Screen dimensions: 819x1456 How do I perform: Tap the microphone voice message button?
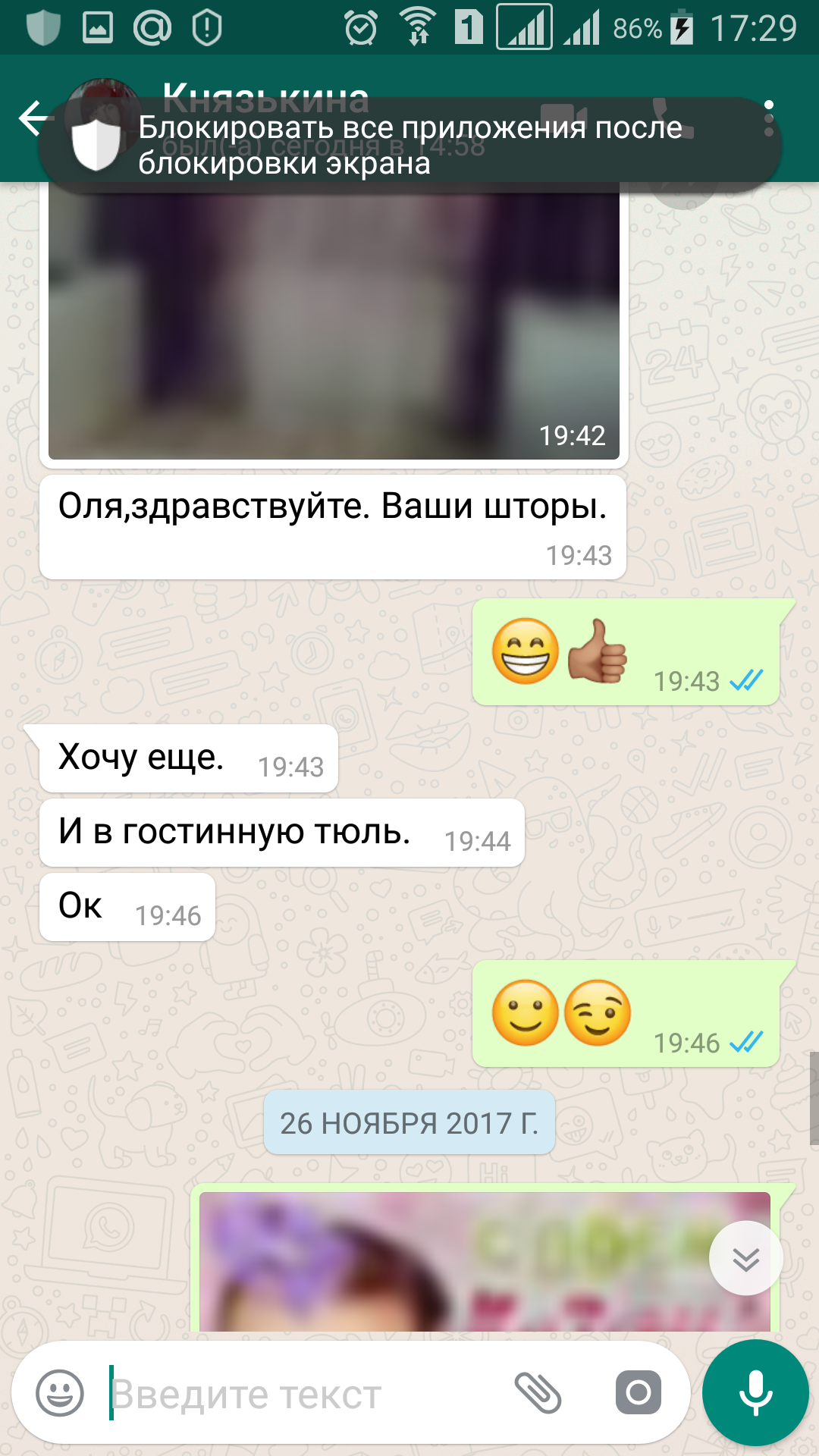[x=755, y=1393]
